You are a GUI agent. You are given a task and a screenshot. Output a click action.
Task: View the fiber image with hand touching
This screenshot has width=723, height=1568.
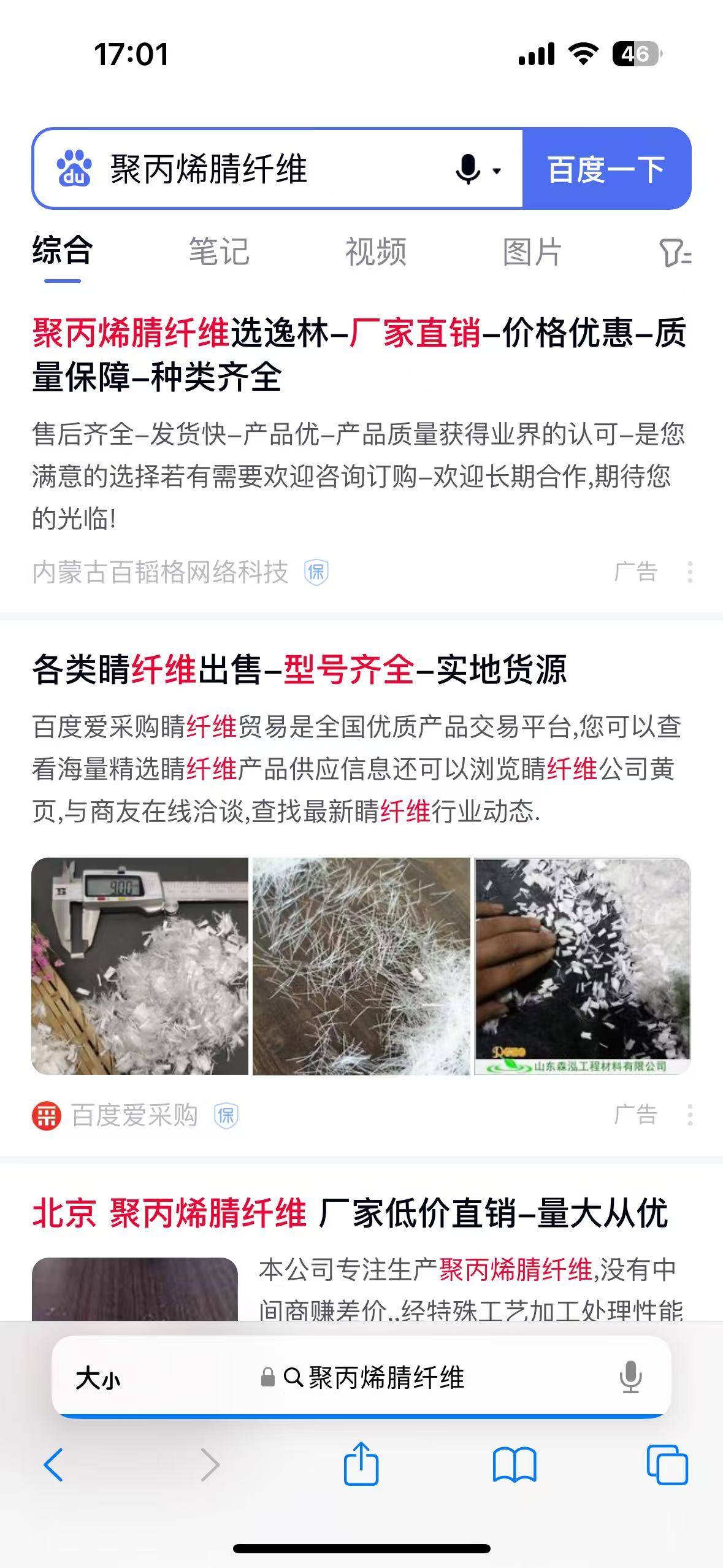click(x=583, y=966)
